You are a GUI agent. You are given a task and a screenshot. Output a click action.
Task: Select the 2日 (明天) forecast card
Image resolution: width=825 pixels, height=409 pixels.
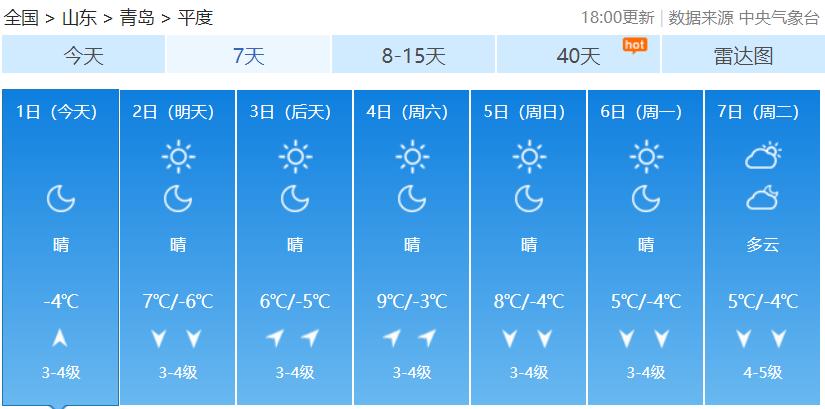177,245
